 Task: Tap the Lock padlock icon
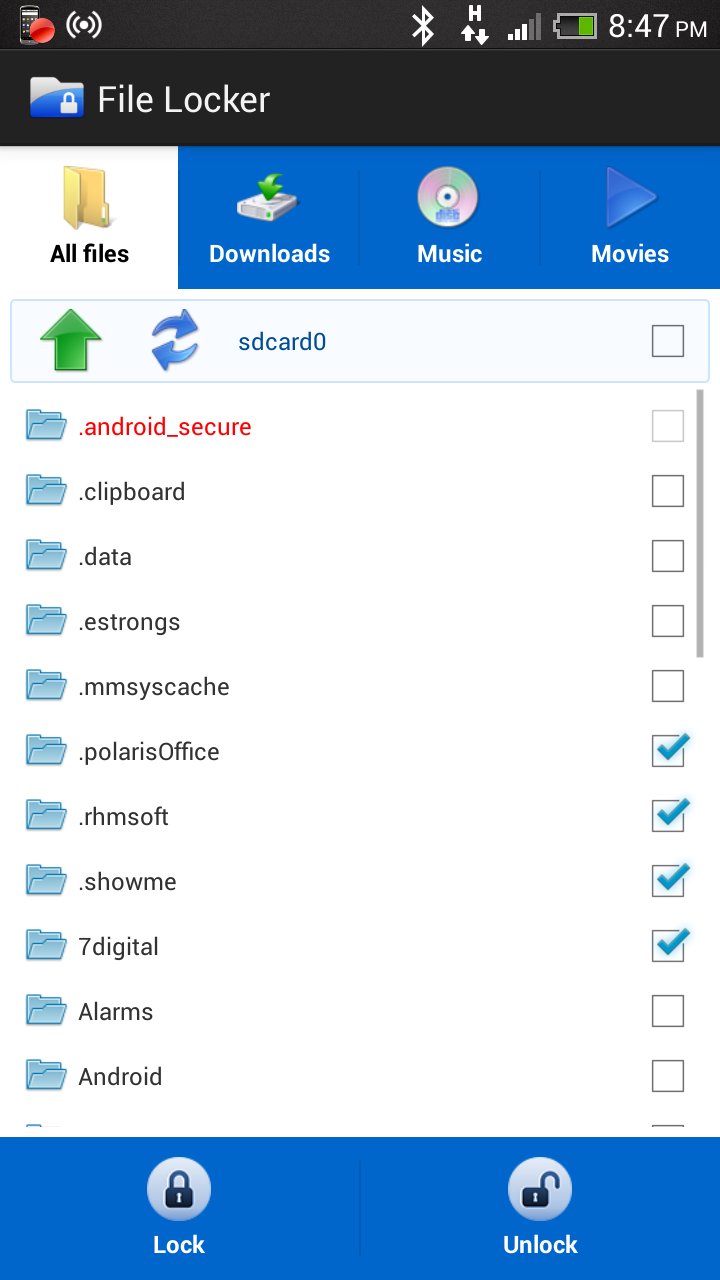tap(179, 1188)
